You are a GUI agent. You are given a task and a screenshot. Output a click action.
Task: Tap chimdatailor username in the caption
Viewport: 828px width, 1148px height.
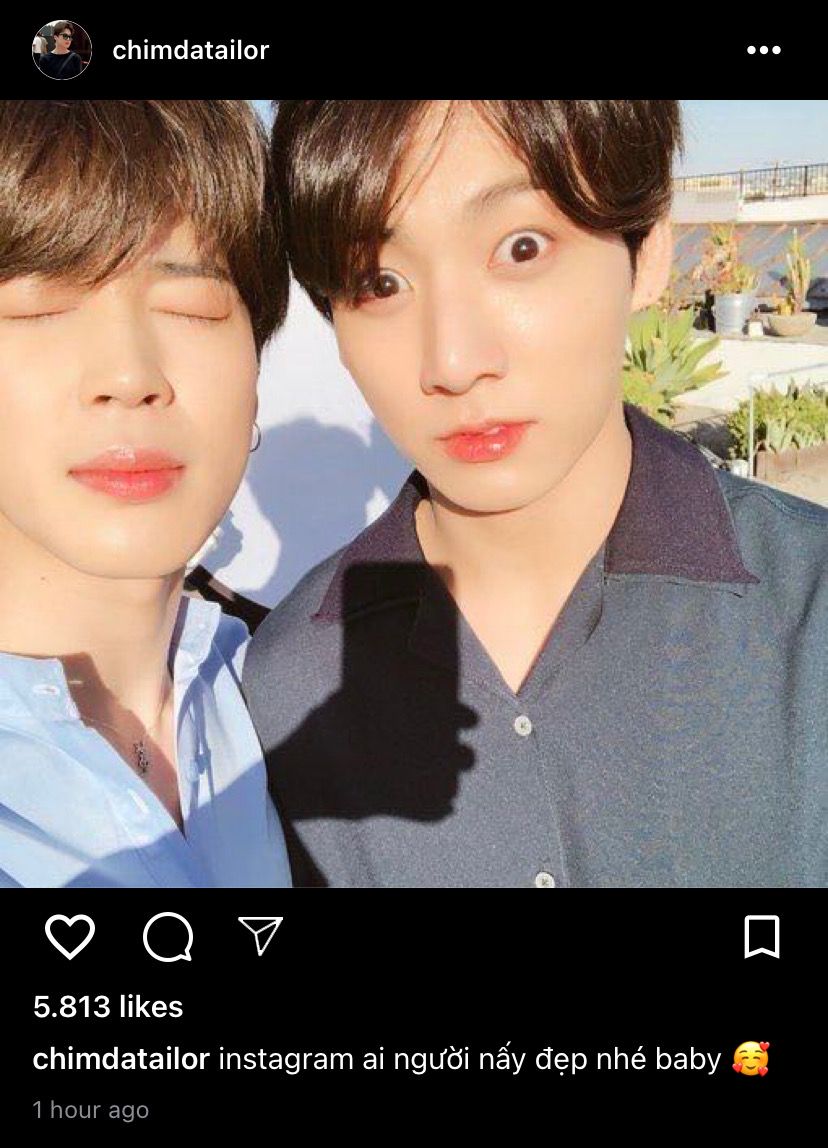[121, 1059]
